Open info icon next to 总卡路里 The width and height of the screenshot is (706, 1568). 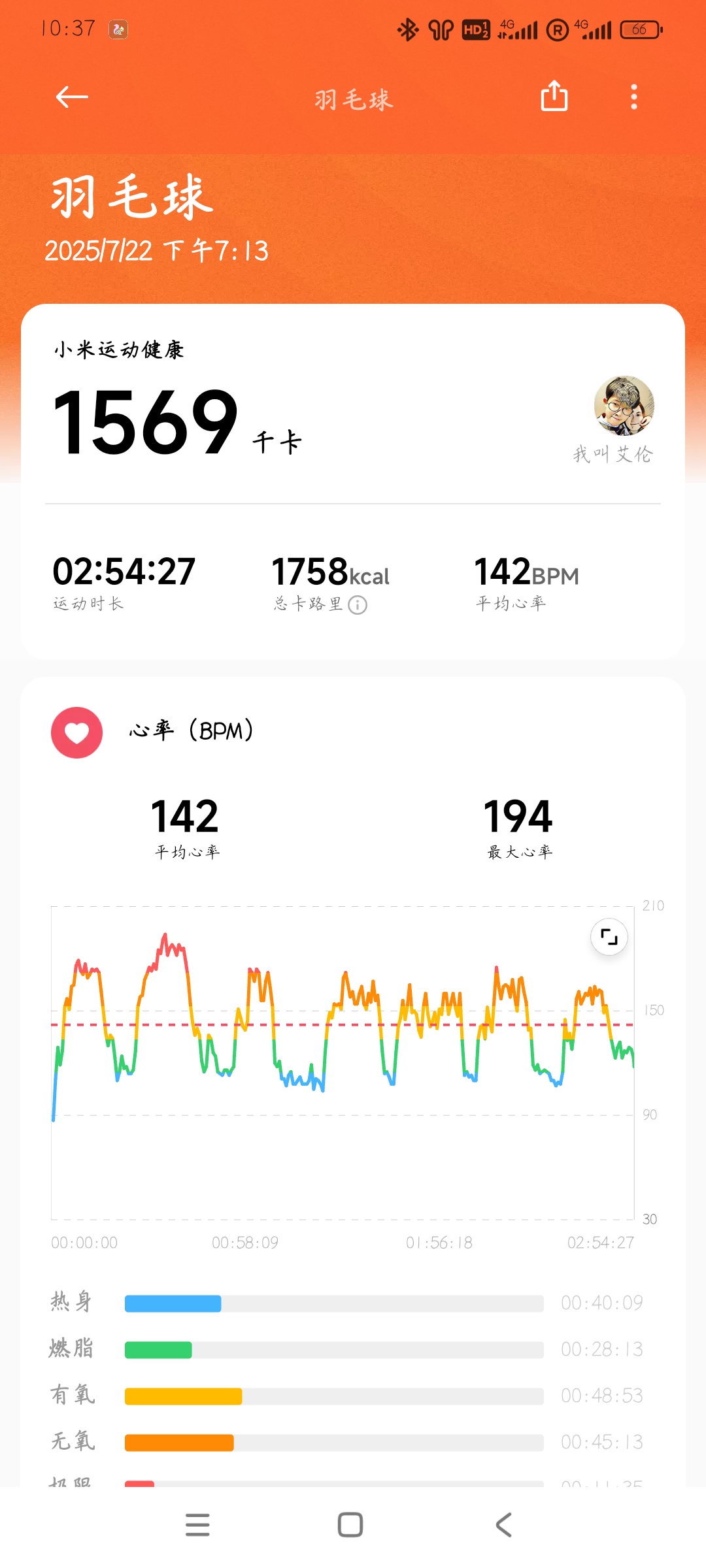tap(358, 605)
